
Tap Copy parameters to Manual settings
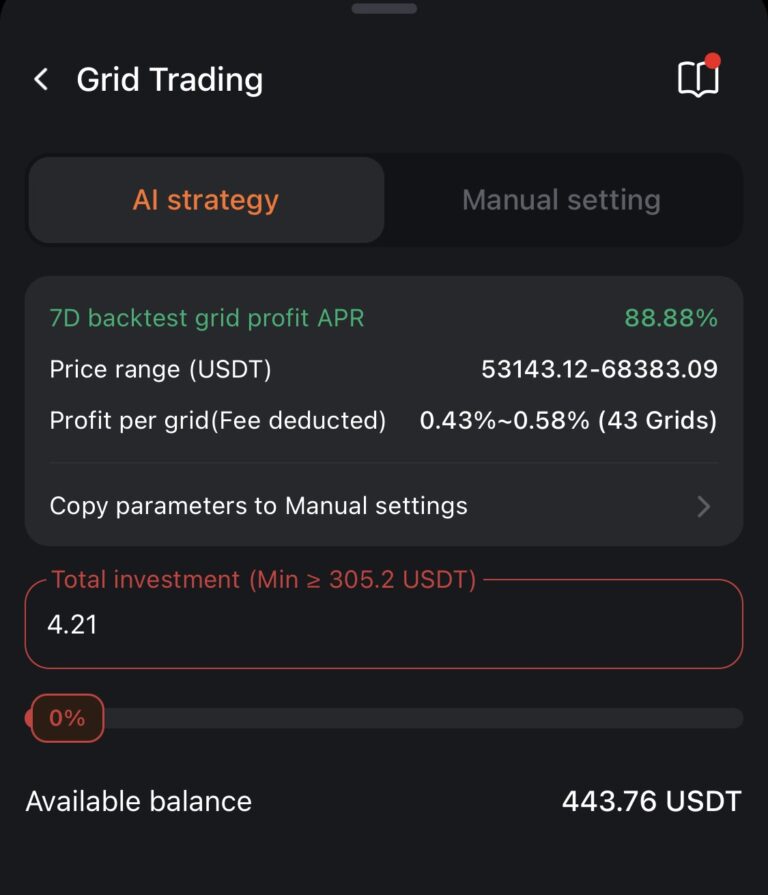pyautogui.click(x=258, y=506)
